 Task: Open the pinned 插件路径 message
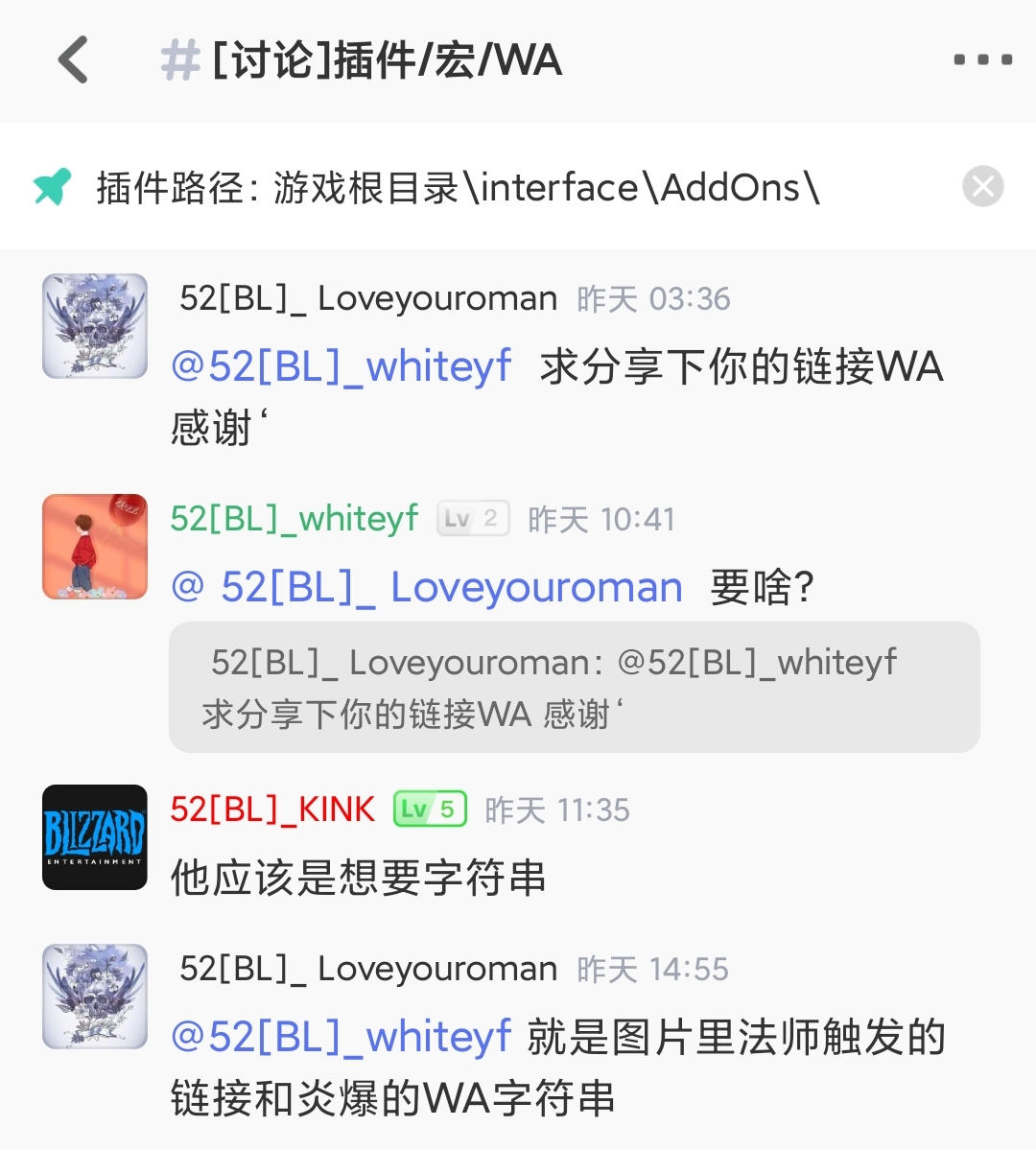pyautogui.click(x=458, y=188)
